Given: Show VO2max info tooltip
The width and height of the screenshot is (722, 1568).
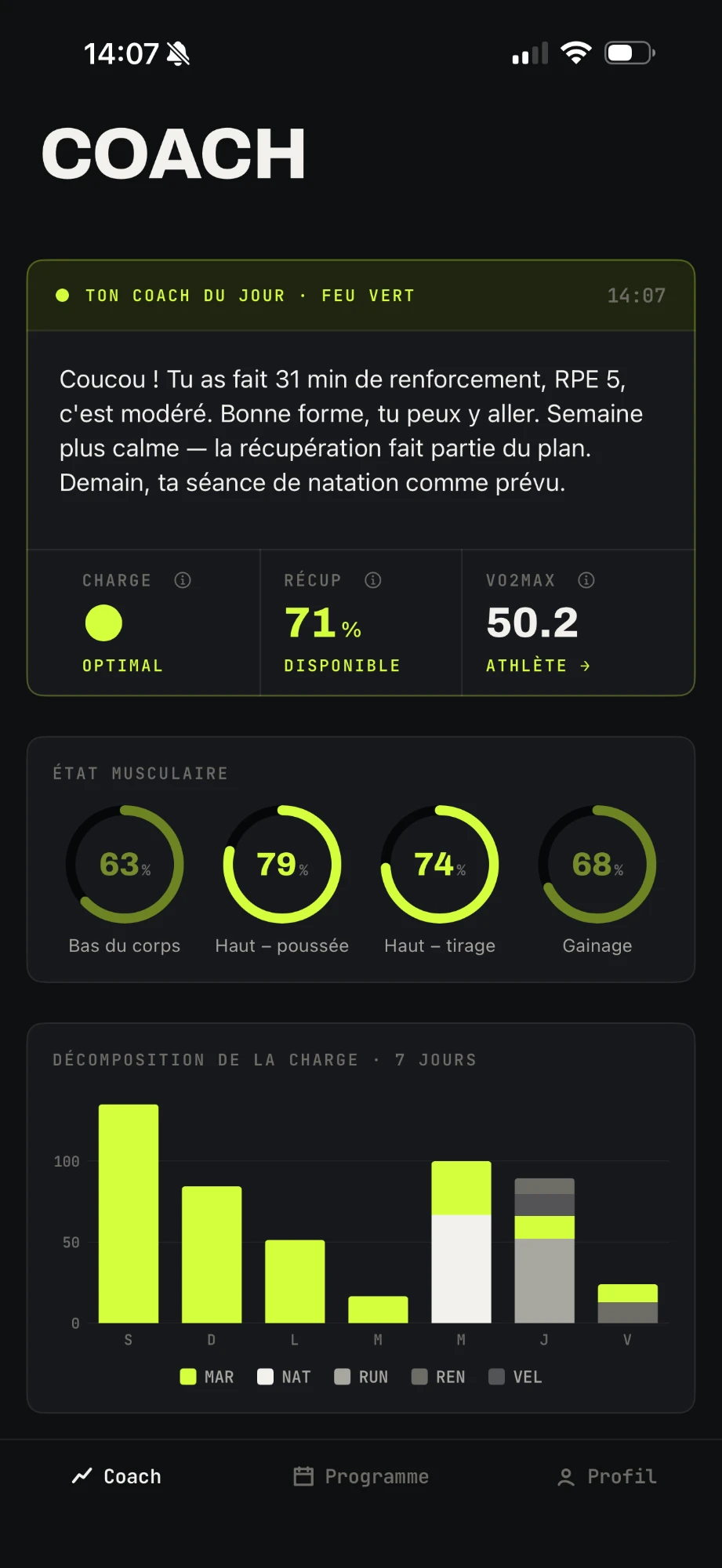Looking at the screenshot, I should coord(586,580).
